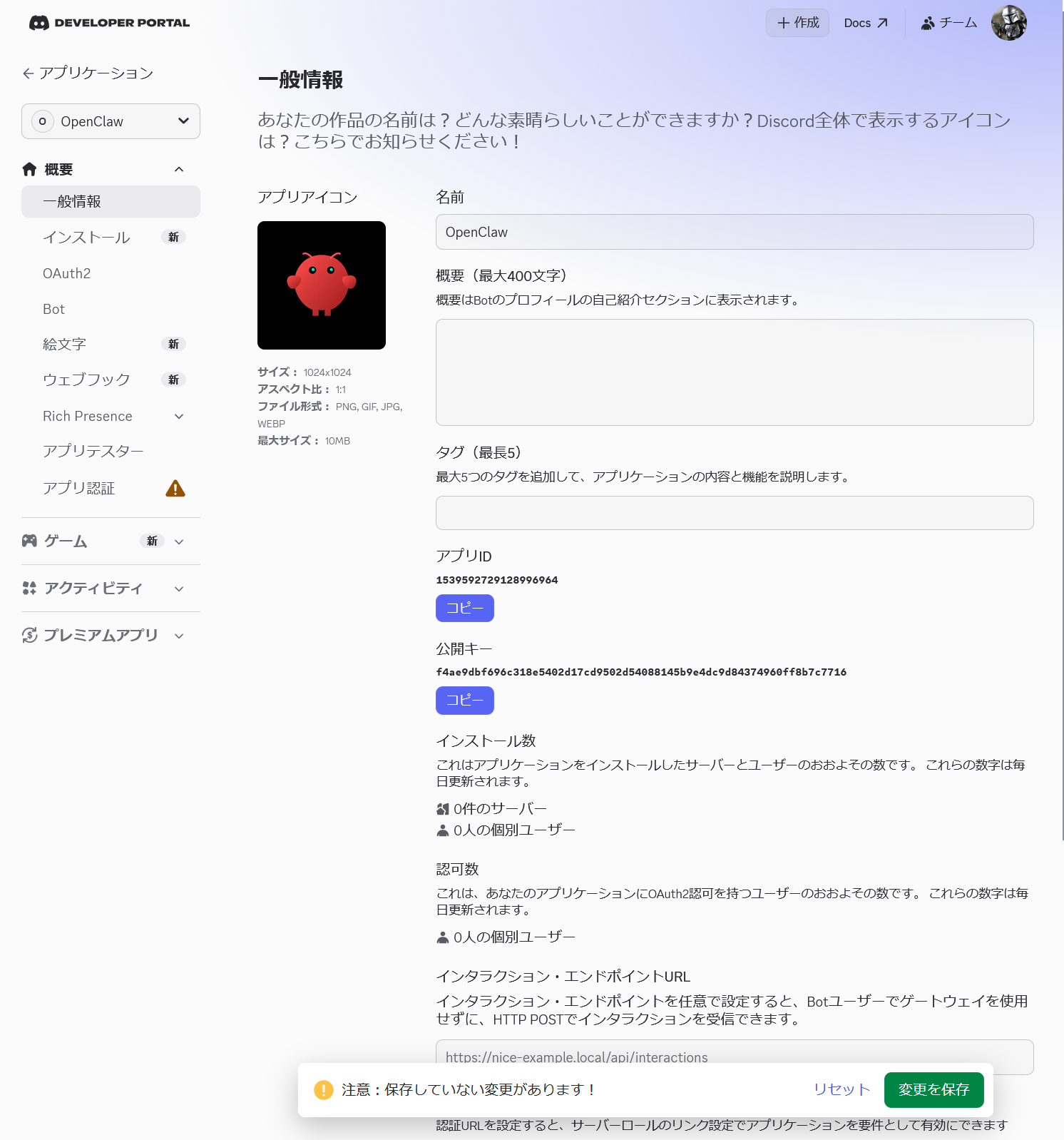Edit the 名前 field containing OpenClaw
The width and height of the screenshot is (1064, 1140).
pos(735,232)
